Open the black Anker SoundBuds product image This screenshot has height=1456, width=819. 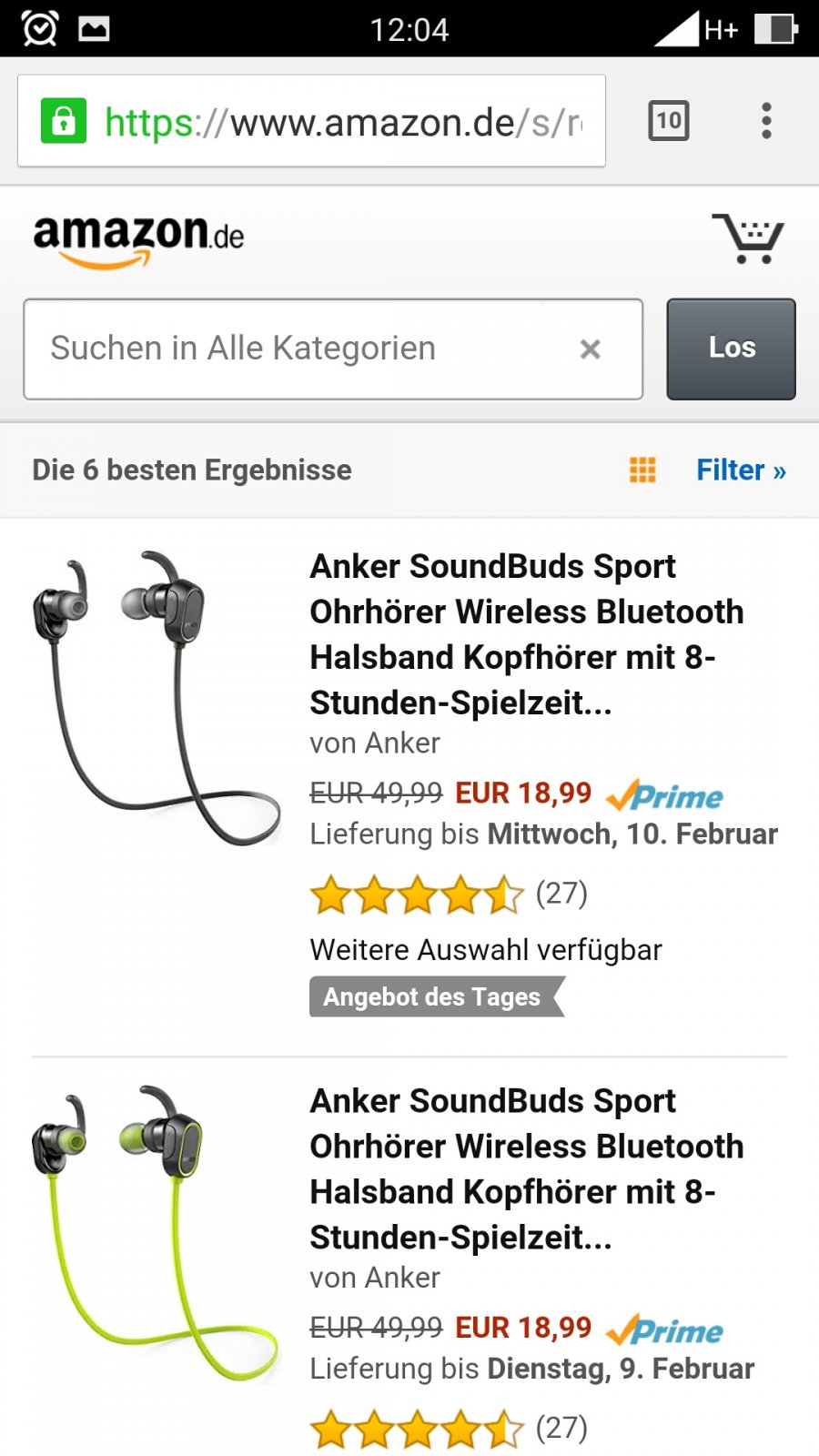coord(155,699)
